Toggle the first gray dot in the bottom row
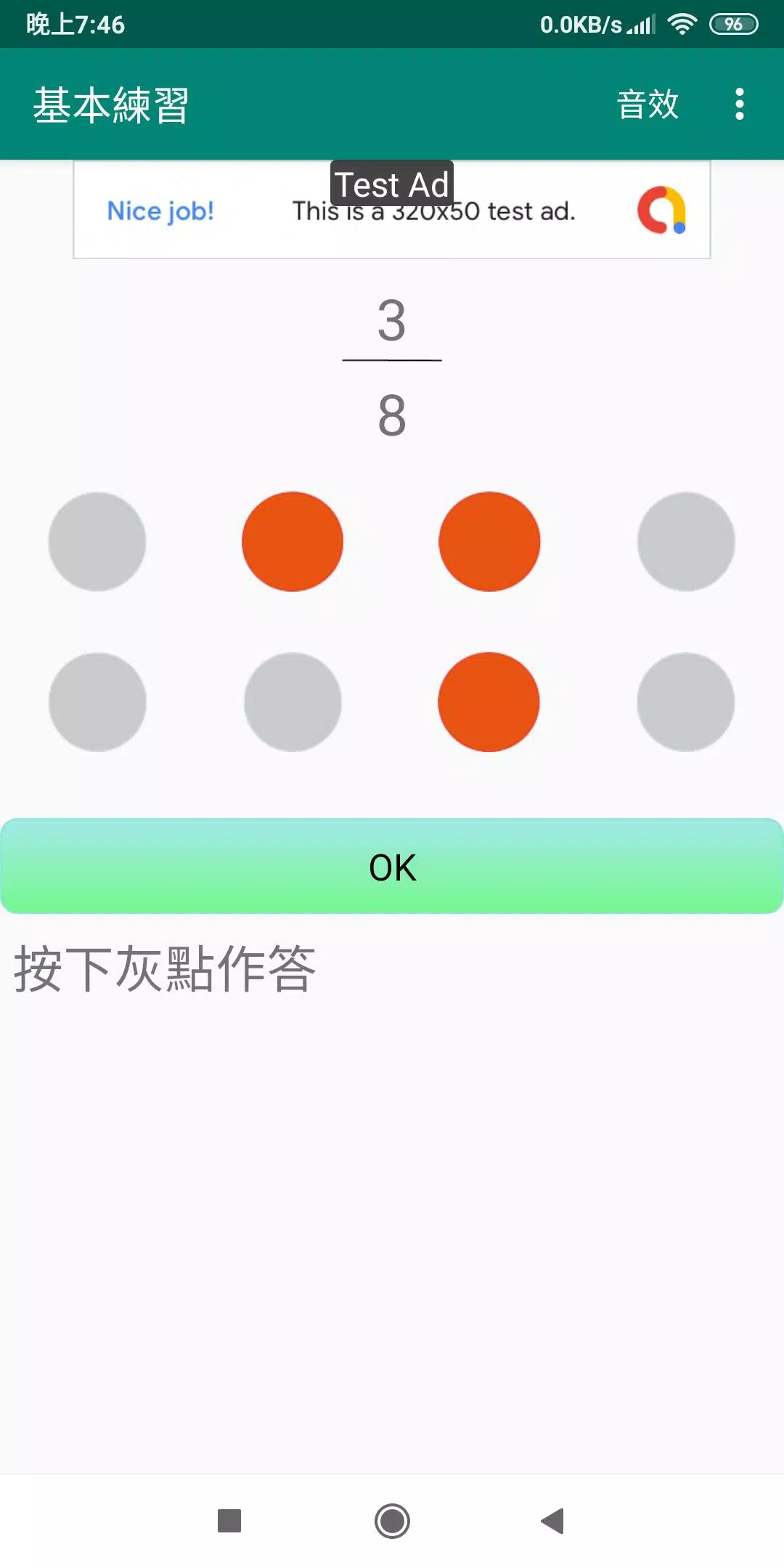The image size is (784, 1568). [97, 702]
